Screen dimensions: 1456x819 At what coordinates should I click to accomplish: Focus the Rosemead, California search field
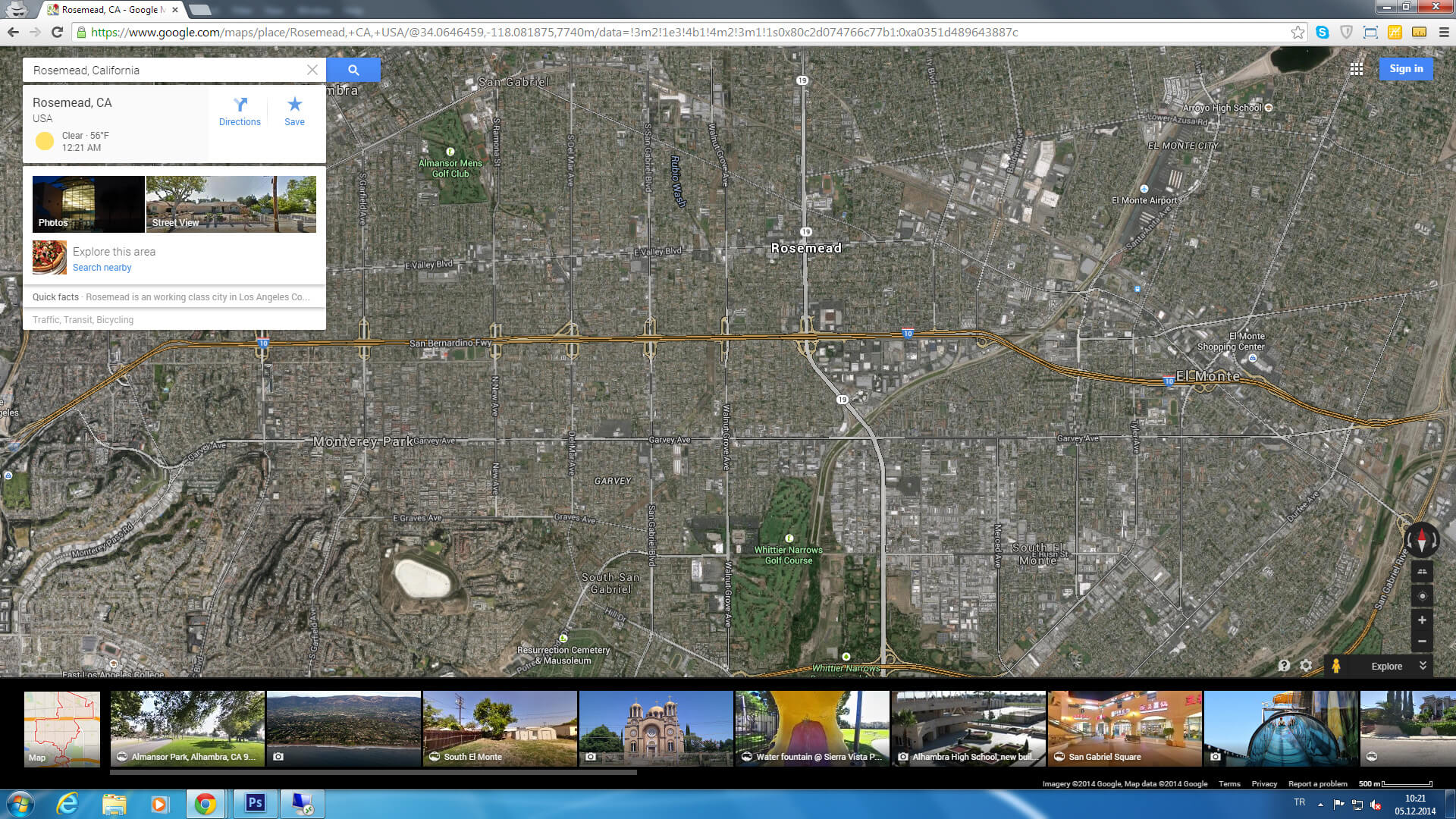[x=167, y=70]
